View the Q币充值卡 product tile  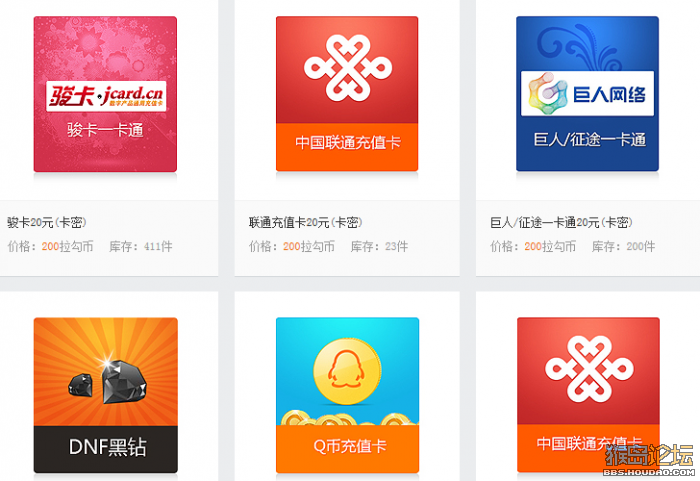[x=347, y=394]
